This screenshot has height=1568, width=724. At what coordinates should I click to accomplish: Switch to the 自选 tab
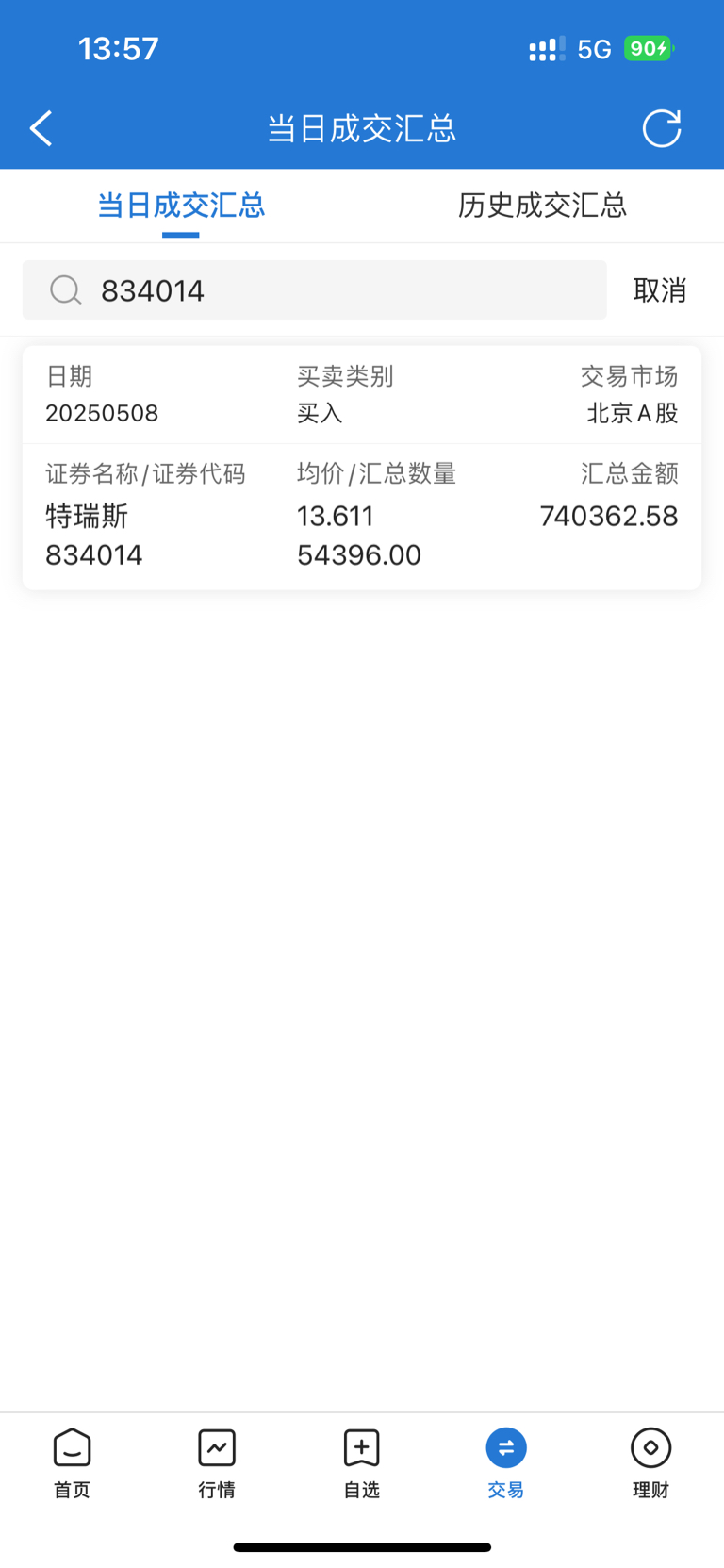(x=362, y=1462)
